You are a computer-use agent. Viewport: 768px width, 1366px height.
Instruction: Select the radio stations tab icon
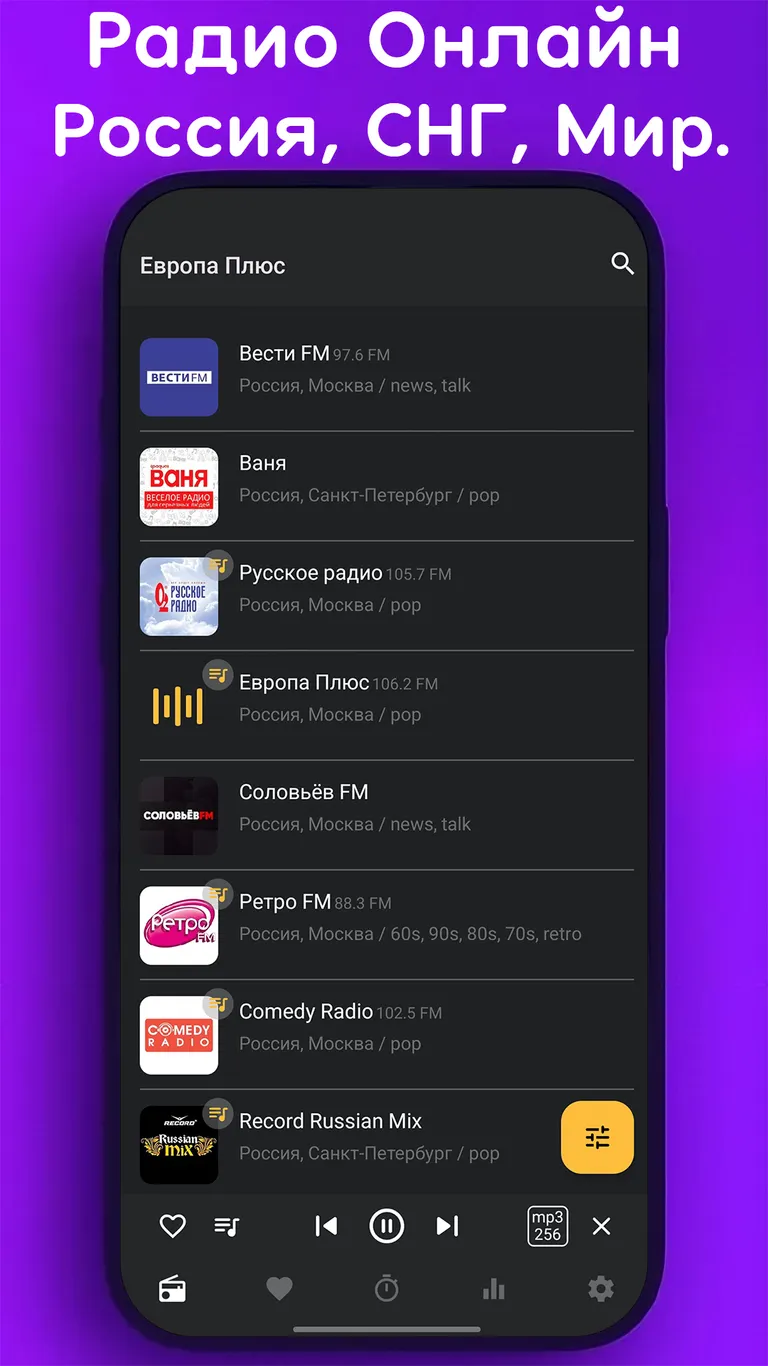171,1289
